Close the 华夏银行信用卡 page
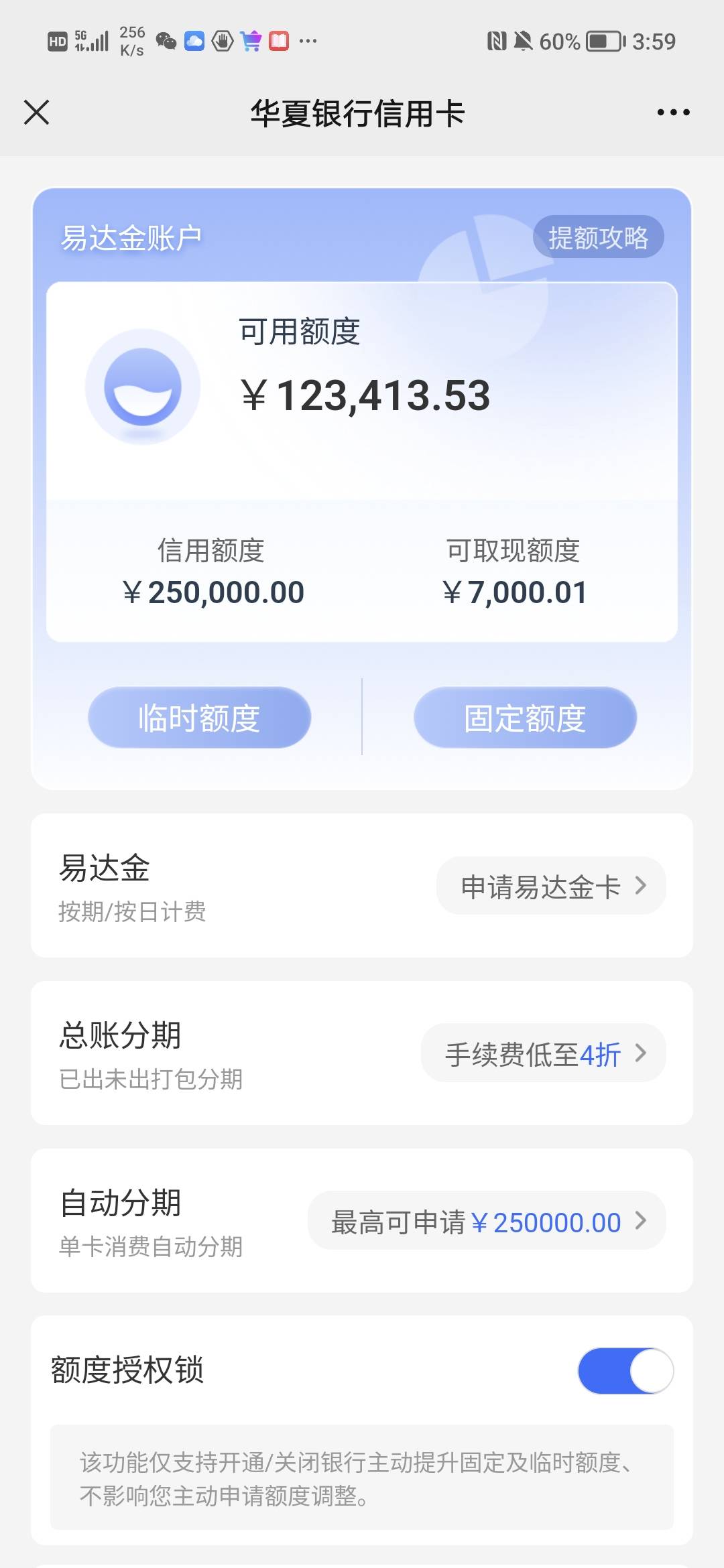Viewport: 724px width, 1568px height. pyautogui.click(x=37, y=113)
